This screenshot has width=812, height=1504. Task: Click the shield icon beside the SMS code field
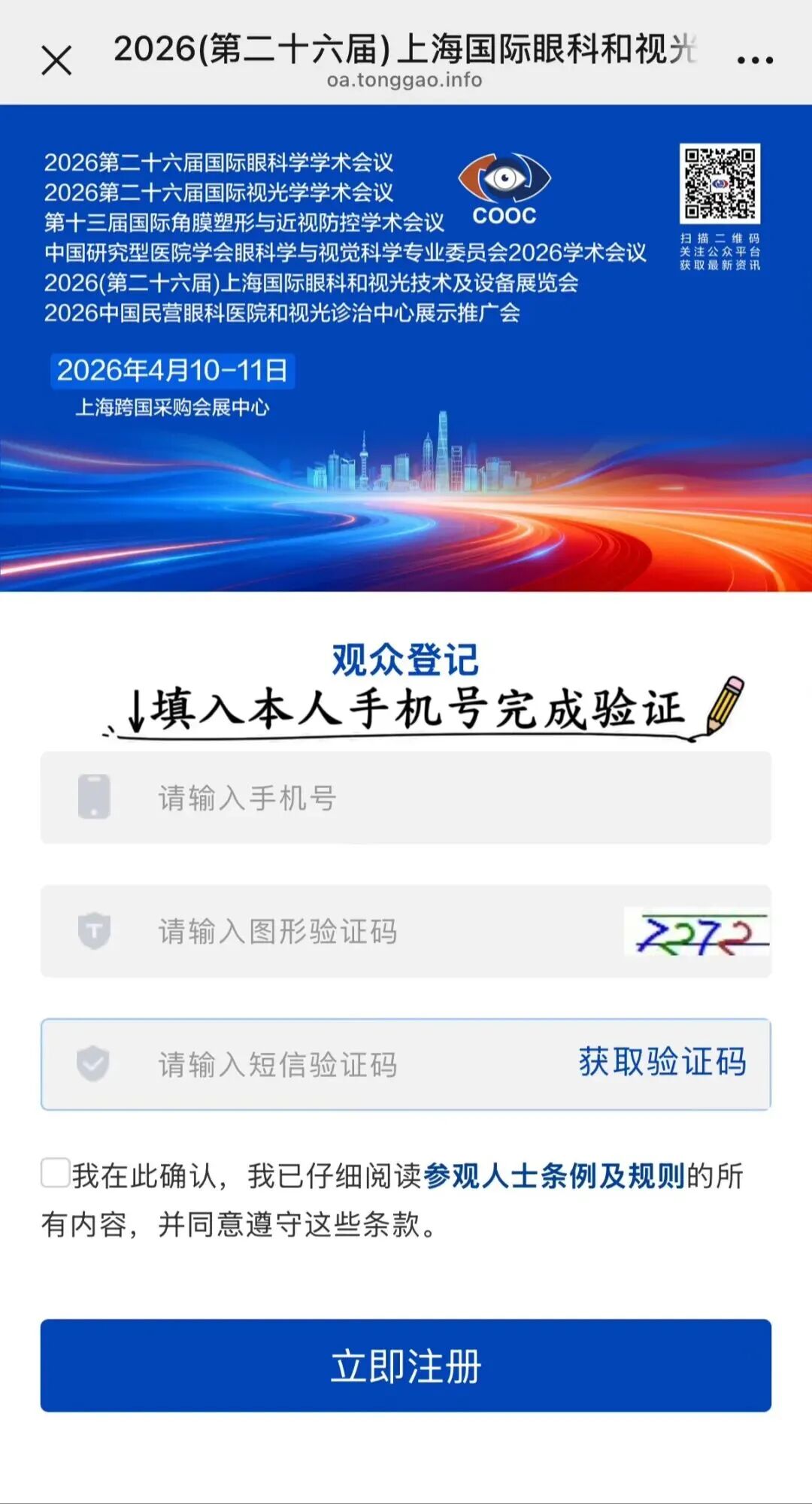(x=93, y=1064)
